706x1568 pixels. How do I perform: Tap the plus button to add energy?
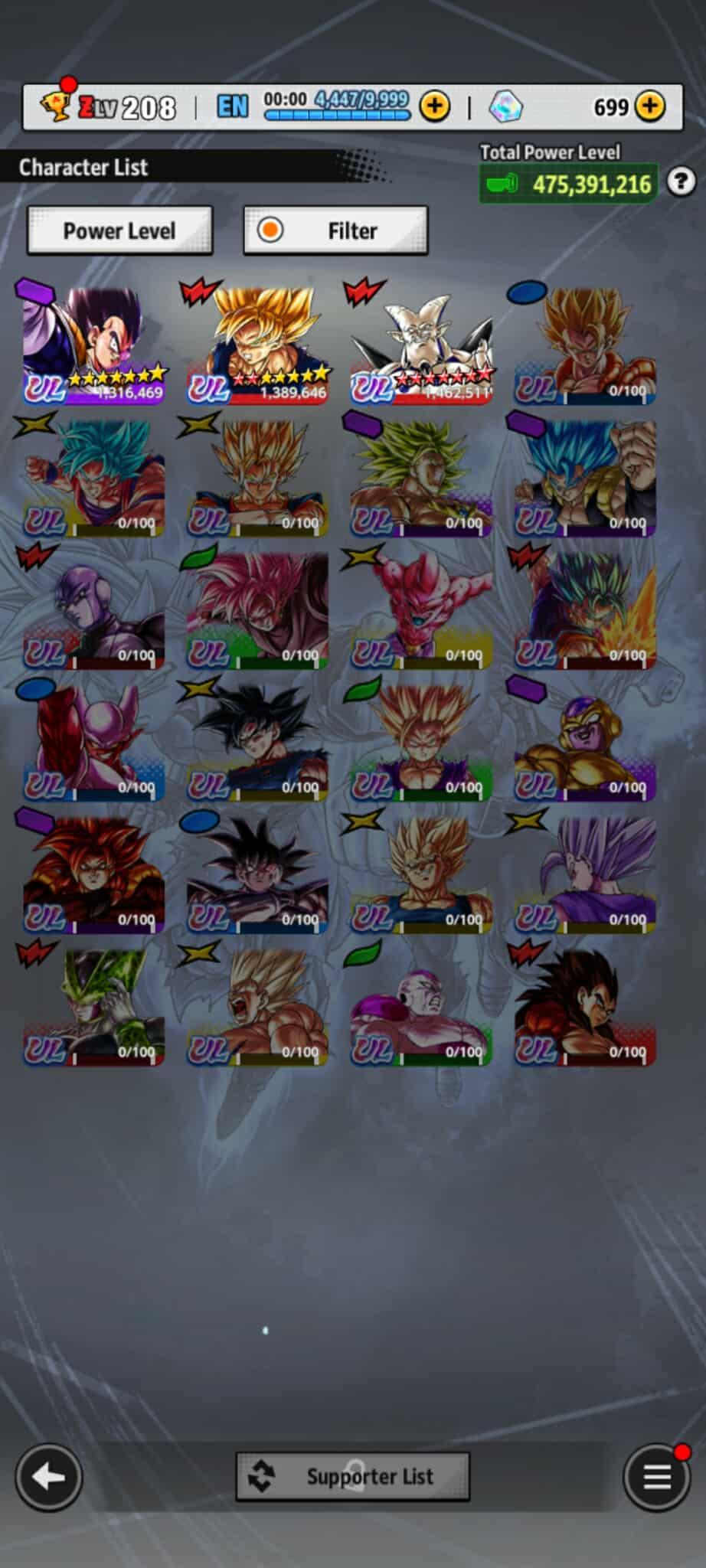435,106
